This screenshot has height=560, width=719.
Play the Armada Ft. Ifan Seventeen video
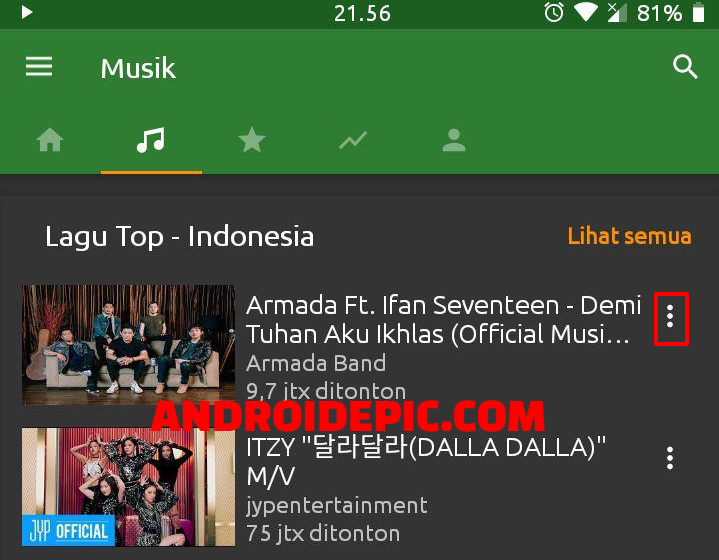click(128, 344)
